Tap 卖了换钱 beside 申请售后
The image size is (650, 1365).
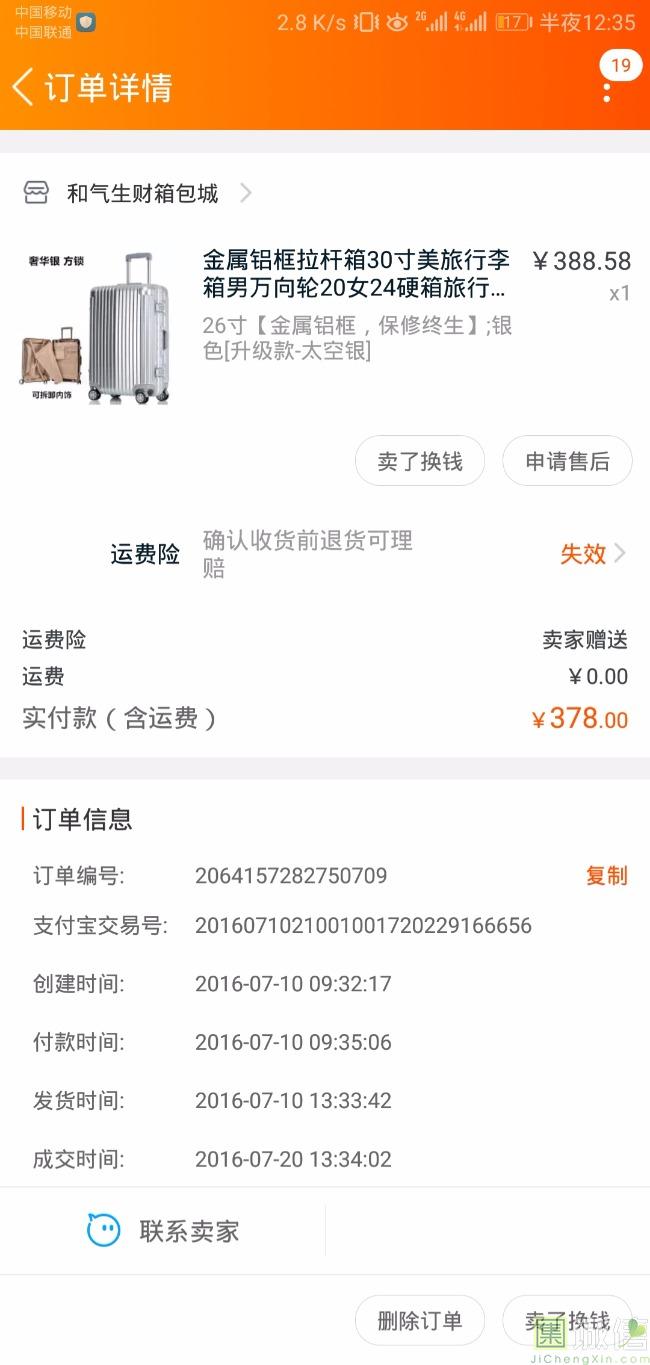point(420,461)
